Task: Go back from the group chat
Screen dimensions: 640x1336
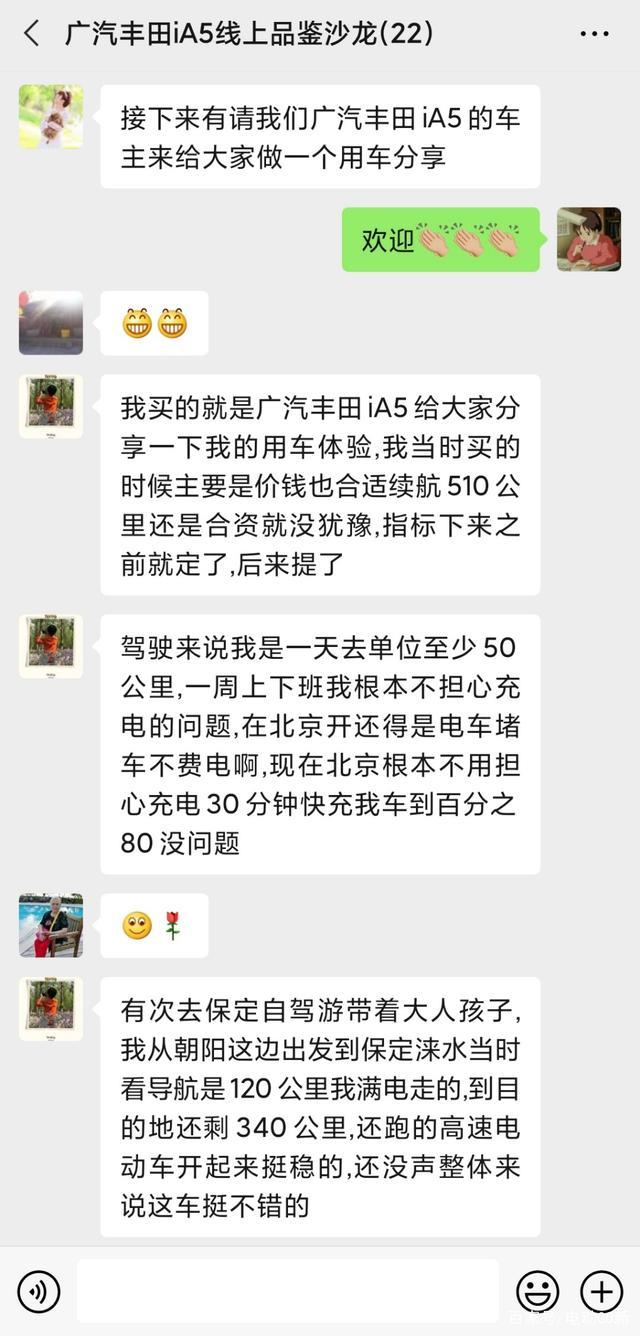Action: 31,34
